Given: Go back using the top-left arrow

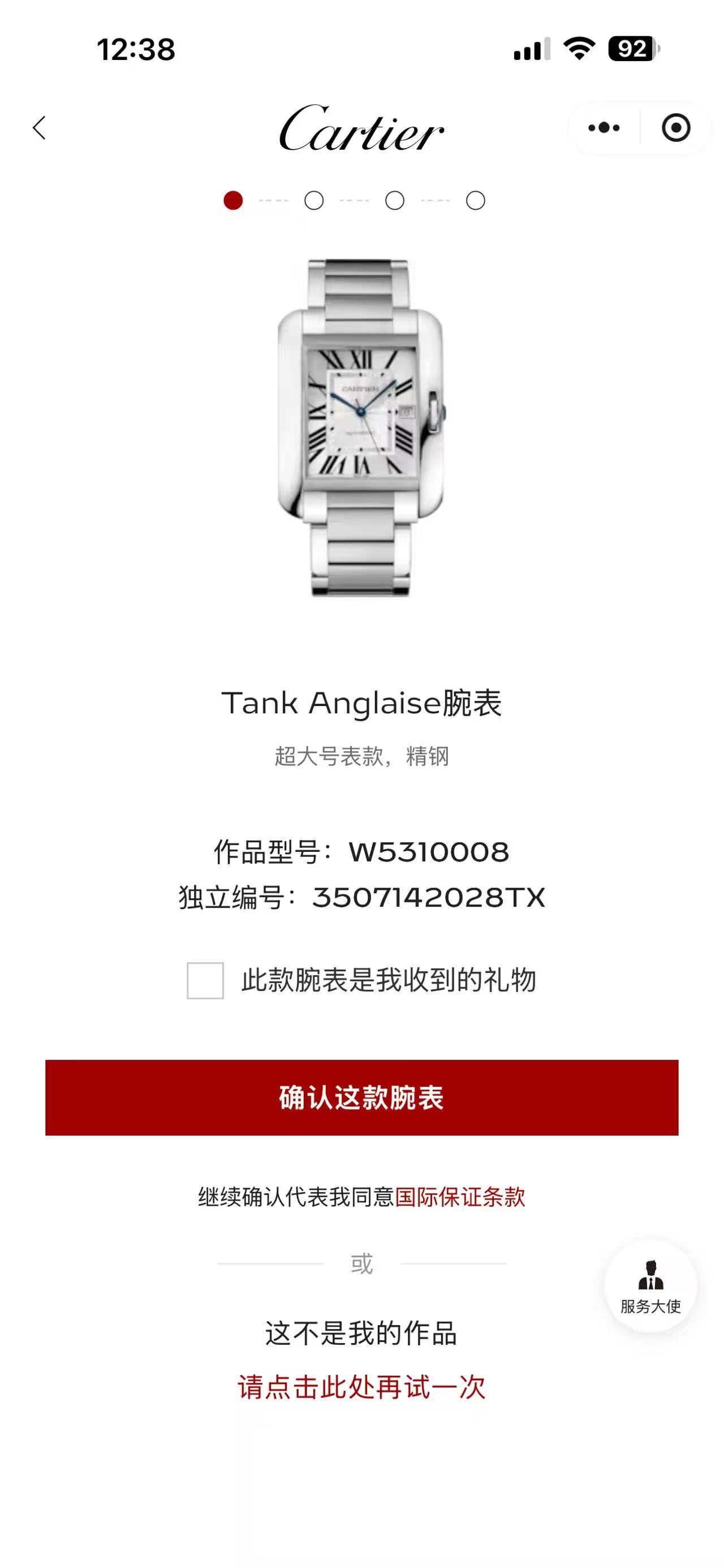Looking at the screenshot, I should coord(40,128).
